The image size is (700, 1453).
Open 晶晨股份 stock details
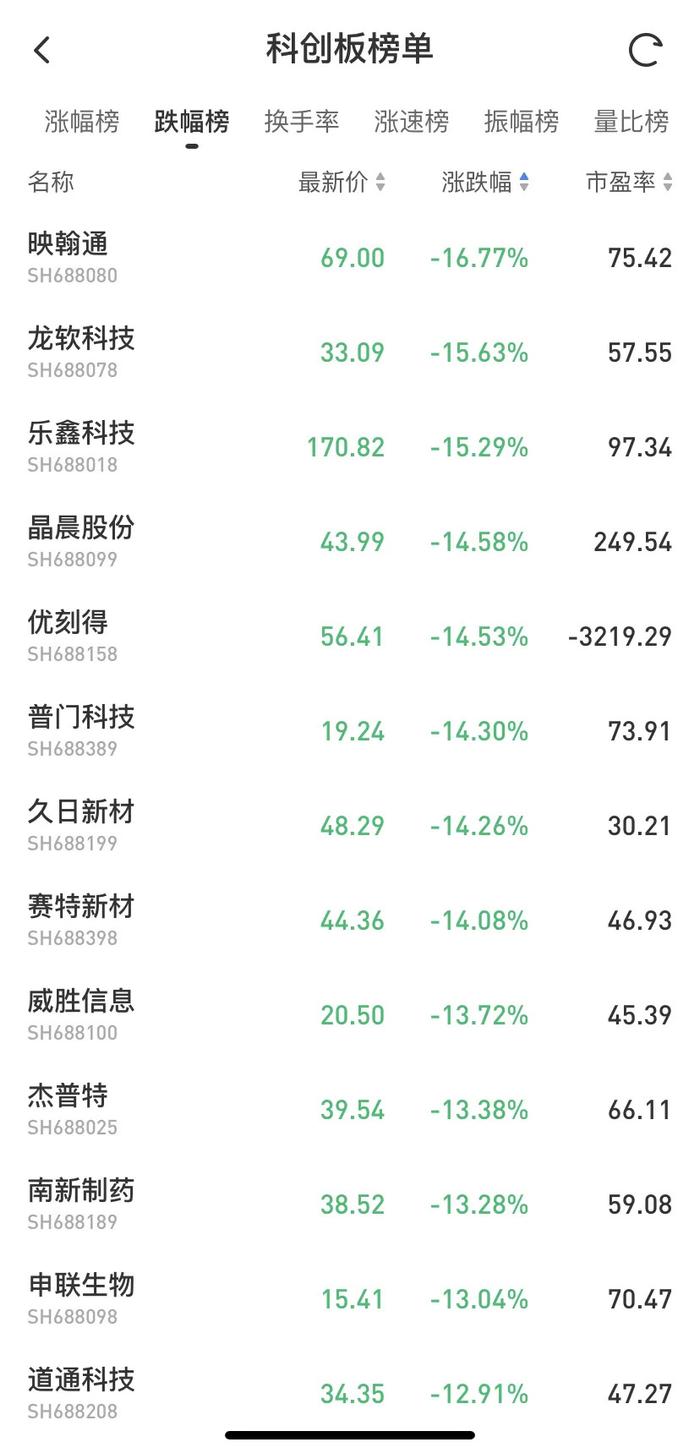(x=350, y=542)
